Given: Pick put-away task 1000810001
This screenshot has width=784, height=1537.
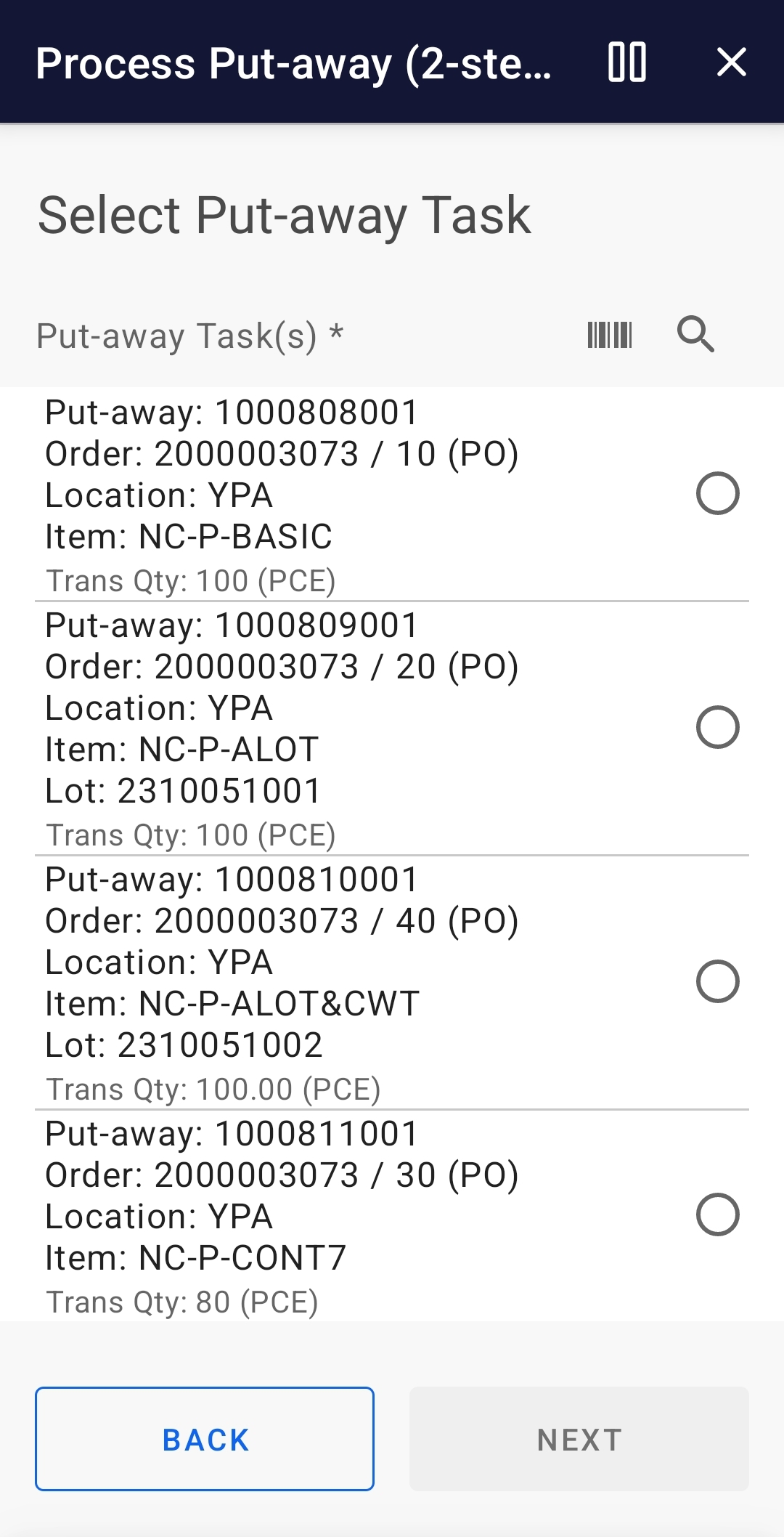Looking at the screenshot, I should (x=717, y=981).
